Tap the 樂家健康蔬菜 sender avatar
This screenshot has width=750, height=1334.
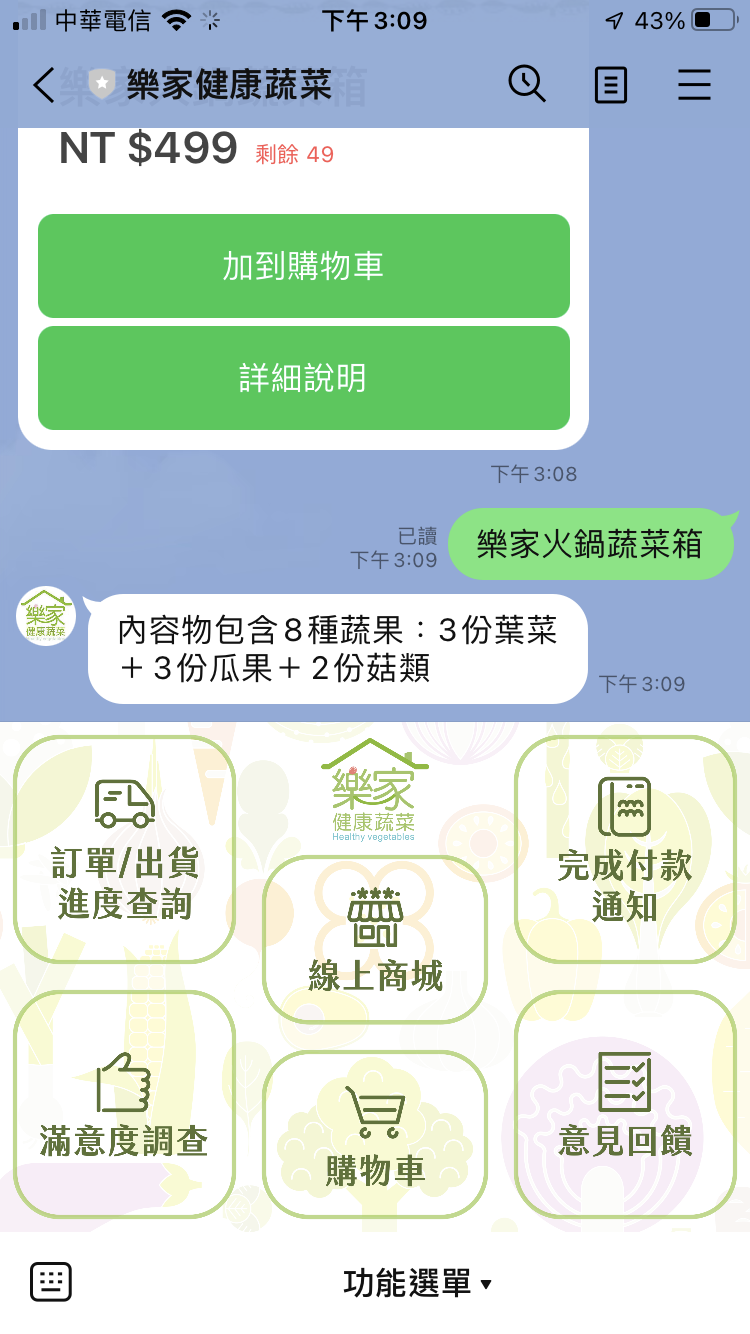click(x=46, y=616)
